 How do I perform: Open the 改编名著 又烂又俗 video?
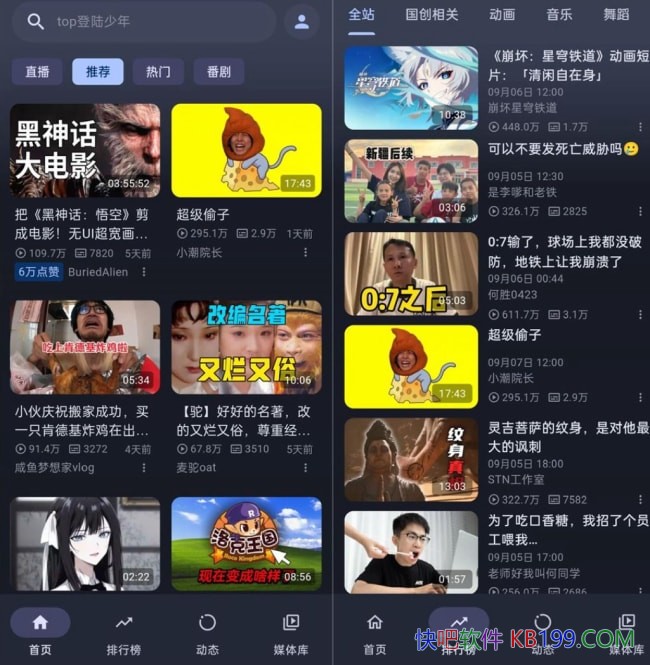tap(246, 347)
